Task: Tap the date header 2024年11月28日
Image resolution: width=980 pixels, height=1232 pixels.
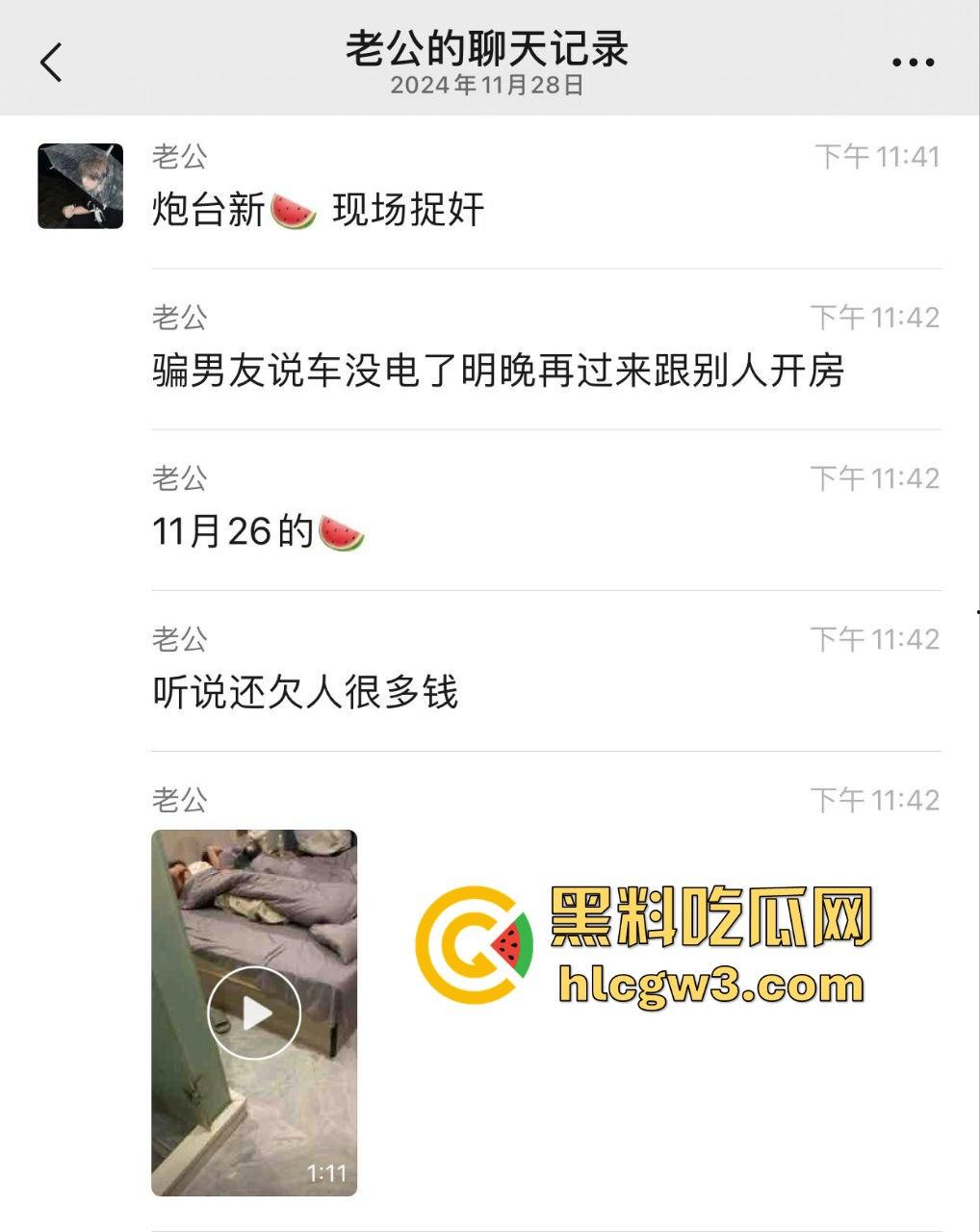Action: pos(490,89)
